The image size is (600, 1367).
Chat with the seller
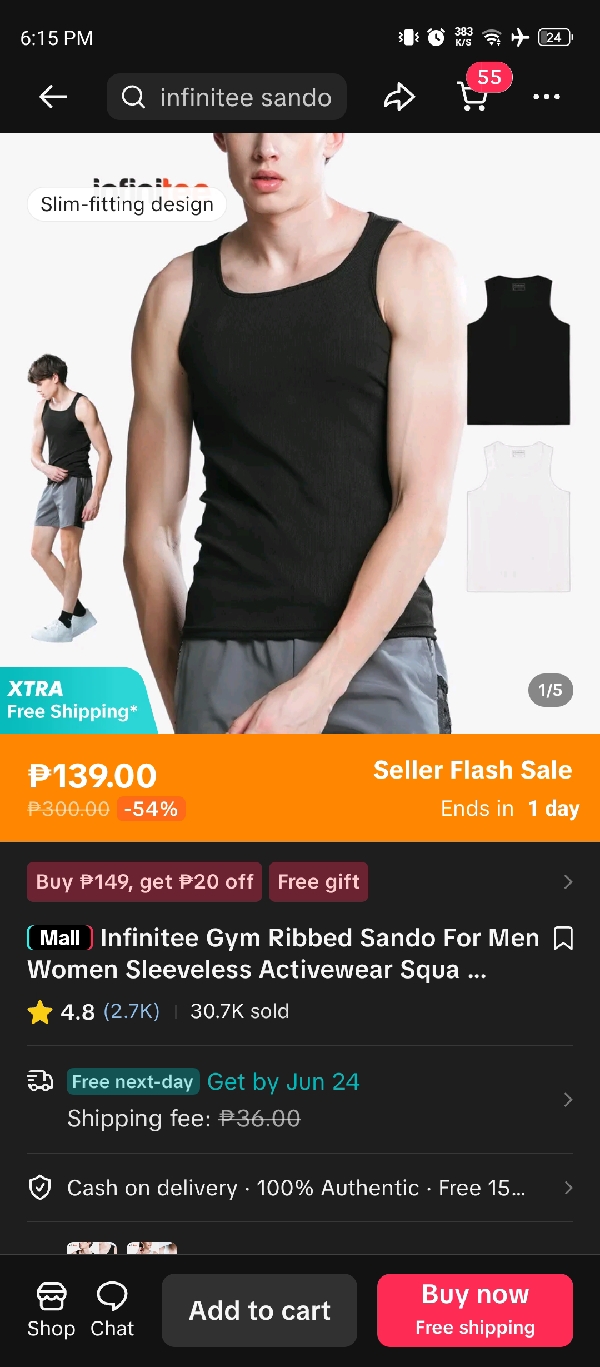112,1310
